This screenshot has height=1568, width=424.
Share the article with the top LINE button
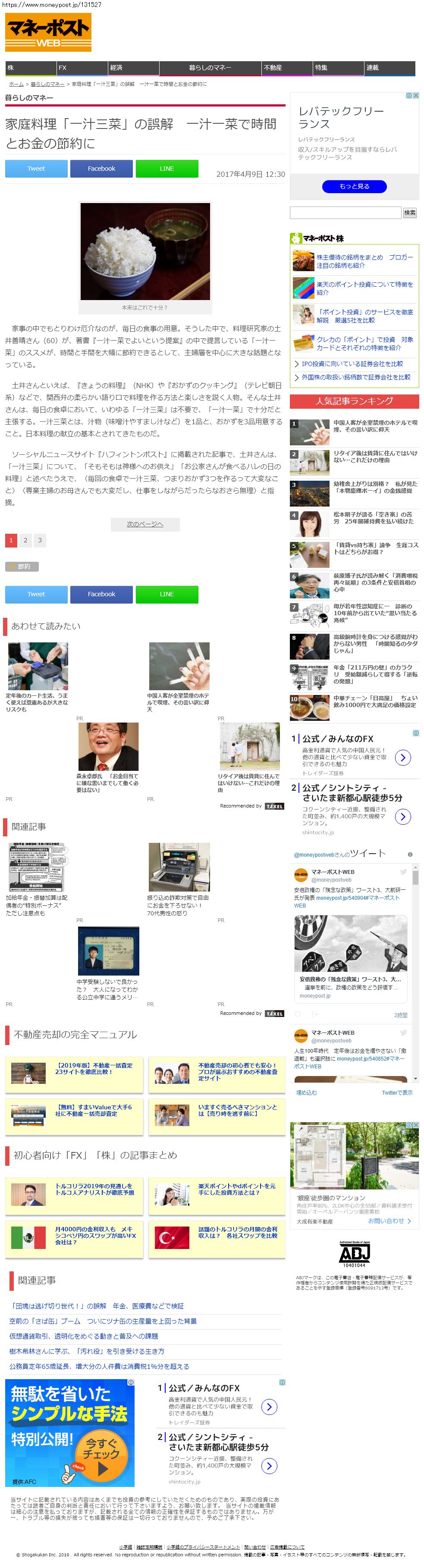pyautogui.click(x=166, y=169)
